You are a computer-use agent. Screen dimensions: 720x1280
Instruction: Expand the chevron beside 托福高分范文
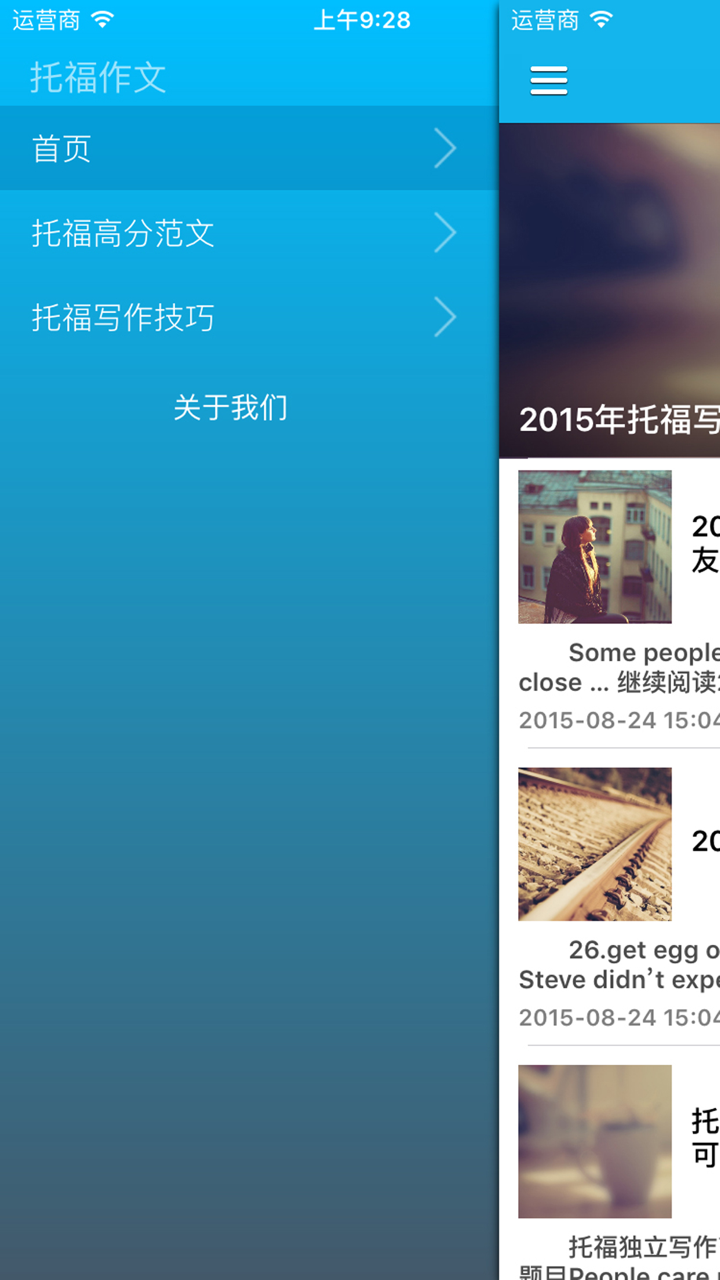coord(444,233)
